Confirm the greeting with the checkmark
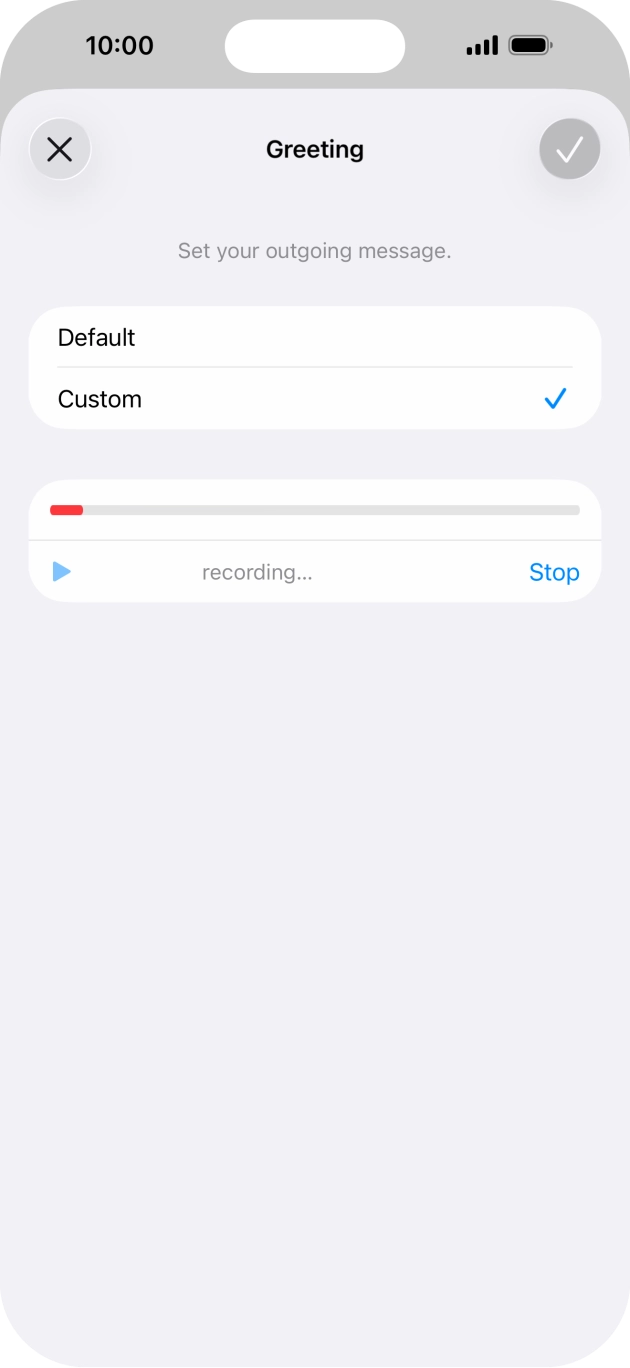This screenshot has width=630, height=1368. point(569,150)
